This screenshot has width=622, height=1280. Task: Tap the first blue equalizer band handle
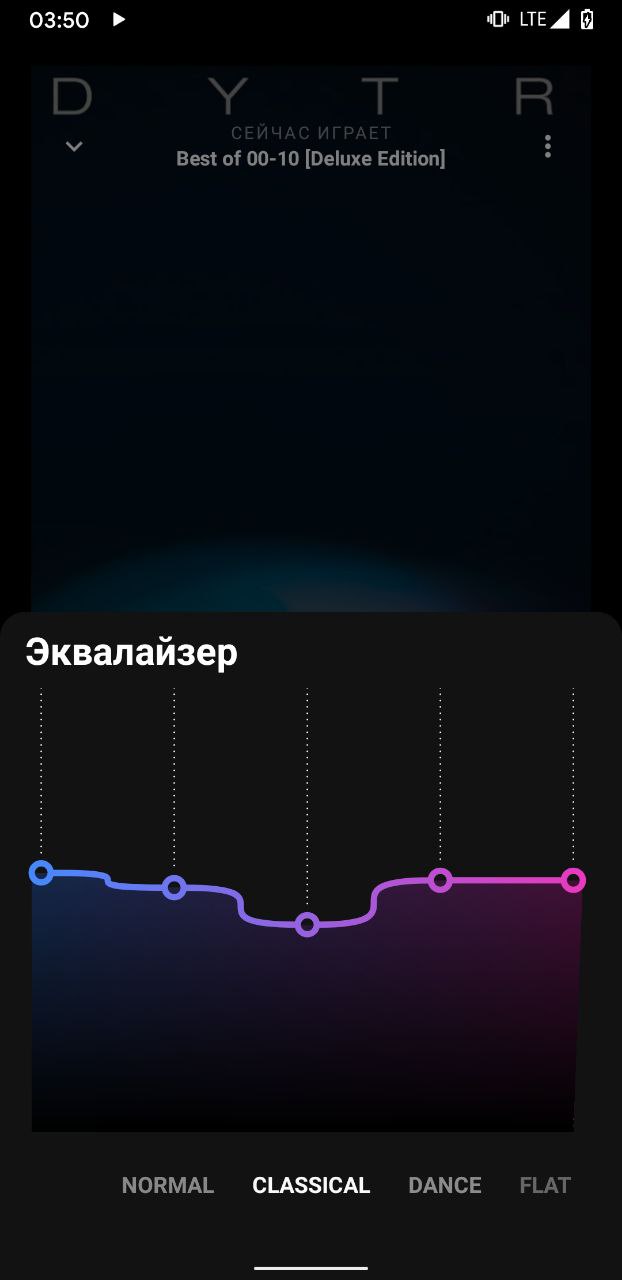[x=41, y=873]
